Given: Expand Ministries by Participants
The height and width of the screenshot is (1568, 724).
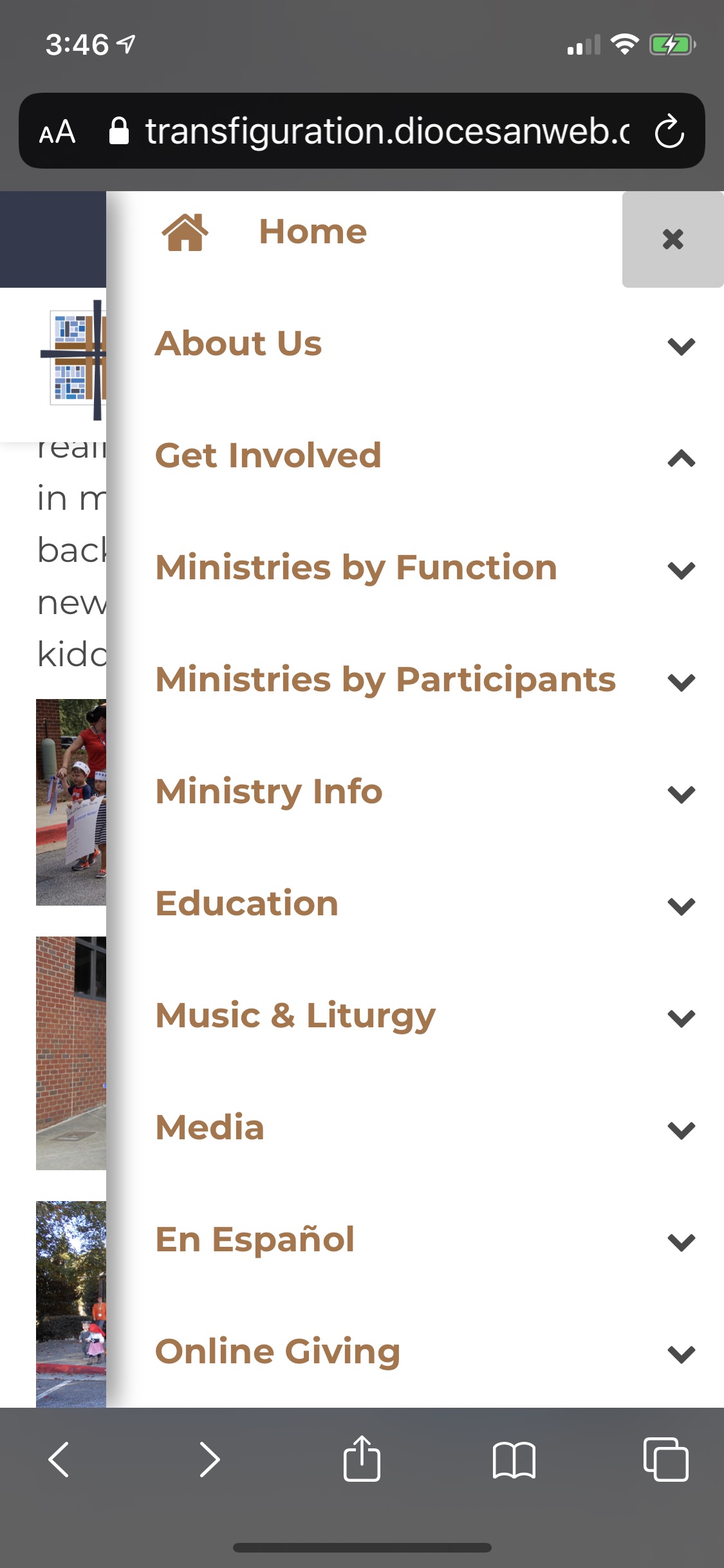Looking at the screenshot, I should pyautogui.click(x=682, y=682).
